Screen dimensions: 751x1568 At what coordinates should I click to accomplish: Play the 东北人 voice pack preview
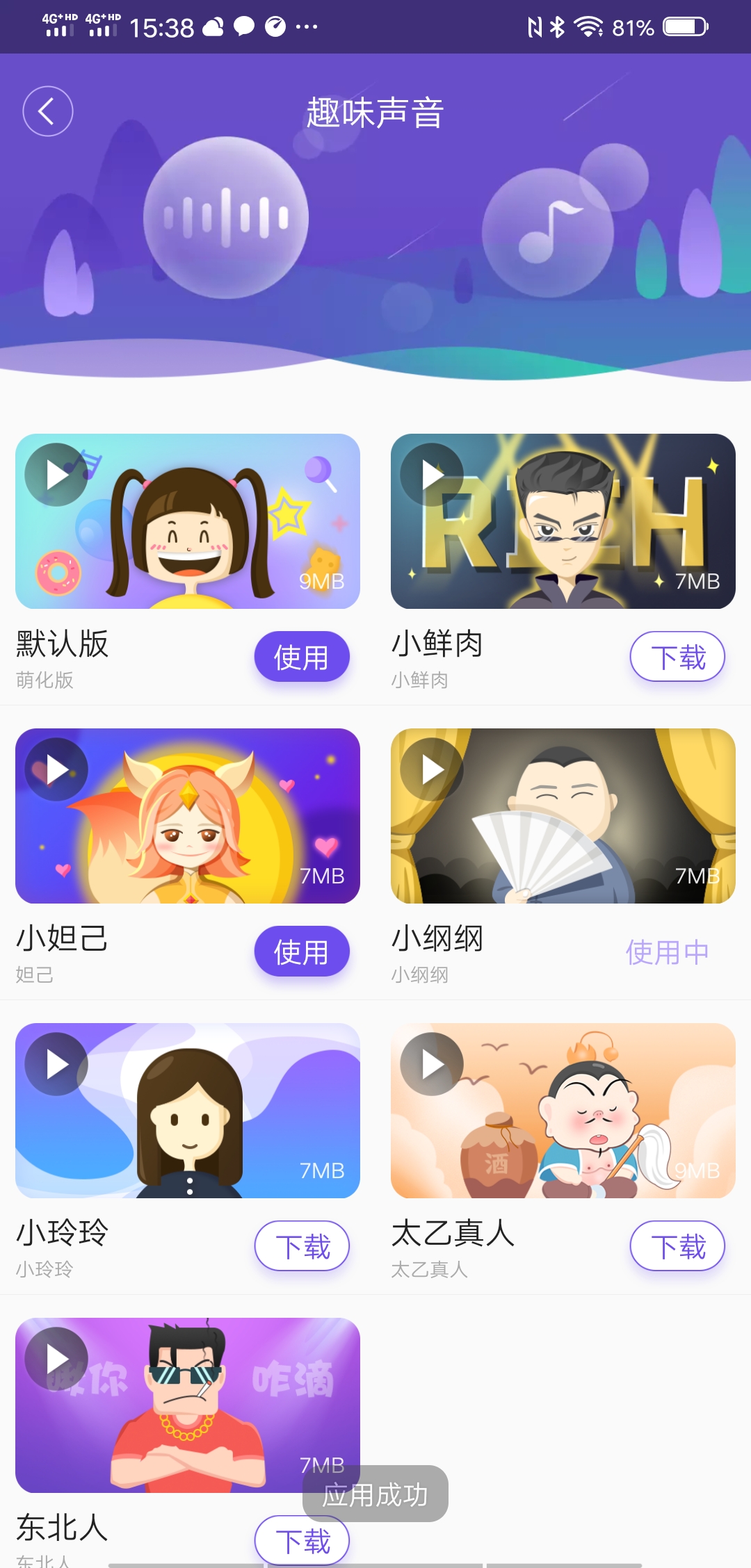(x=56, y=1360)
